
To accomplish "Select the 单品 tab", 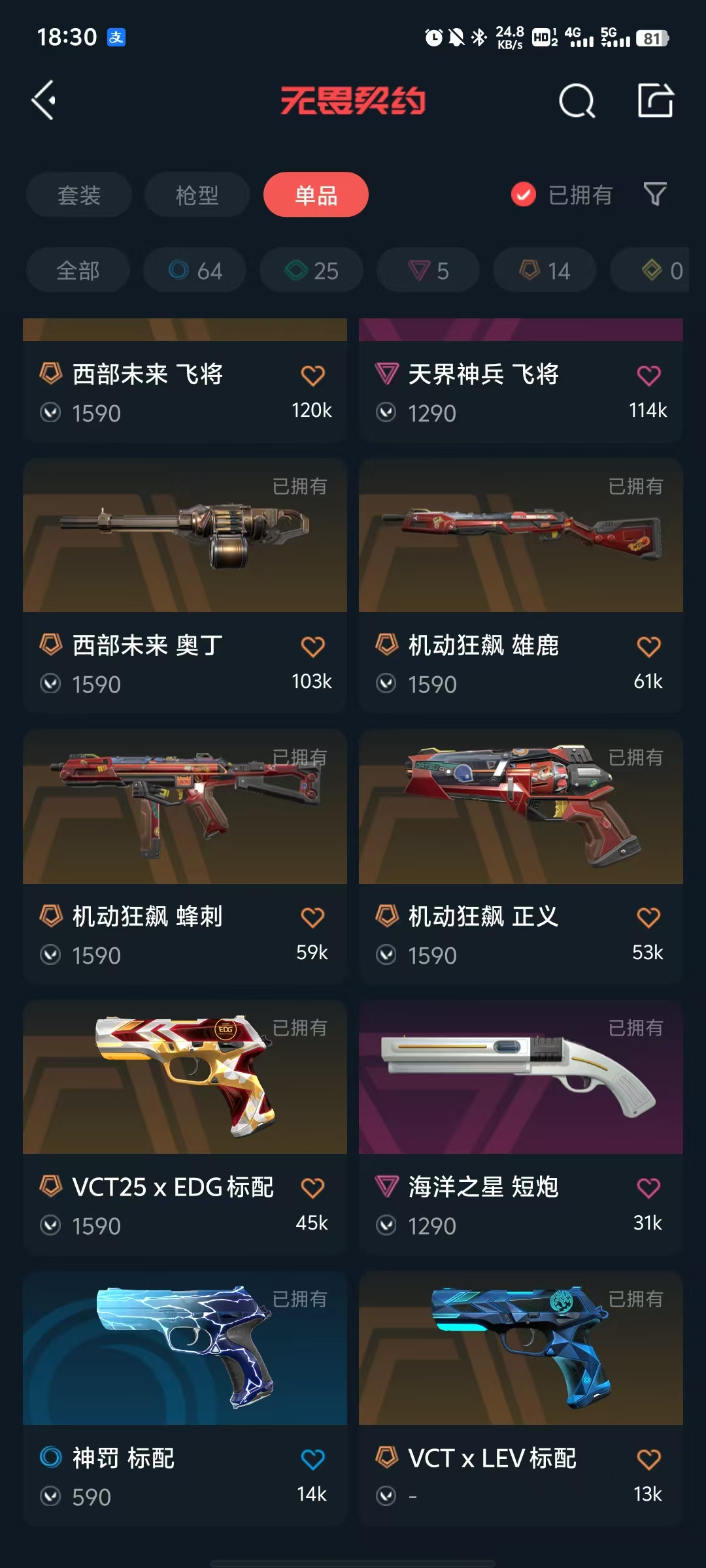I will (x=316, y=195).
